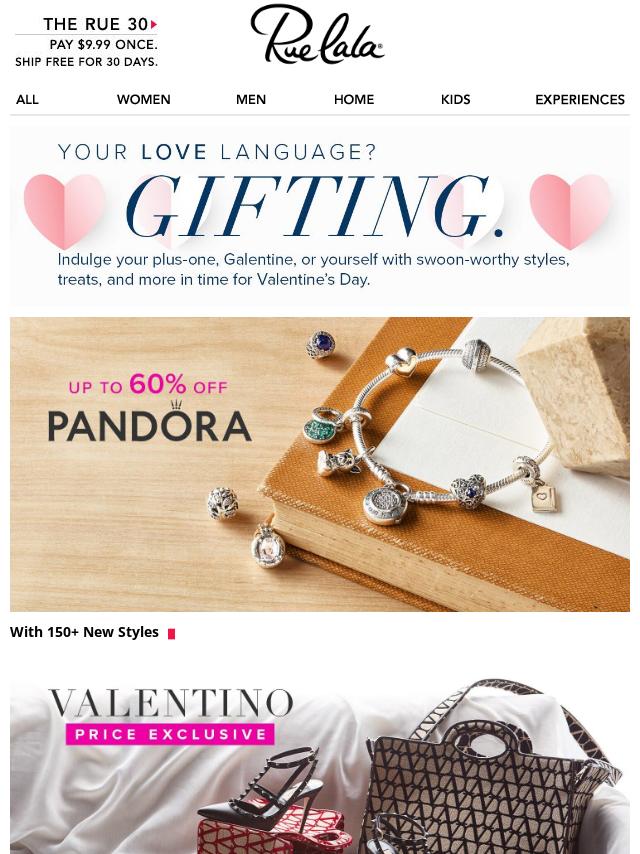Switch to the Women category
The width and height of the screenshot is (640, 854).
point(143,100)
